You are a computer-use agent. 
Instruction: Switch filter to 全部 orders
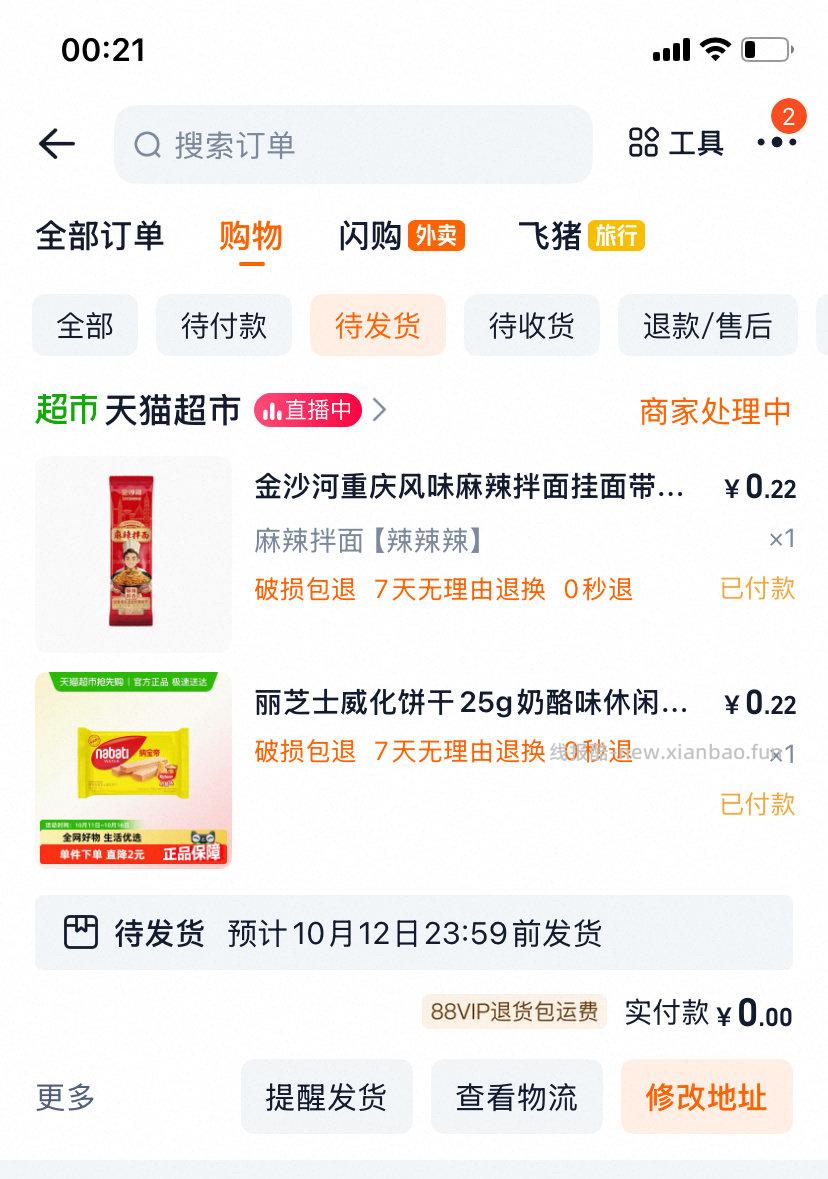(x=85, y=325)
